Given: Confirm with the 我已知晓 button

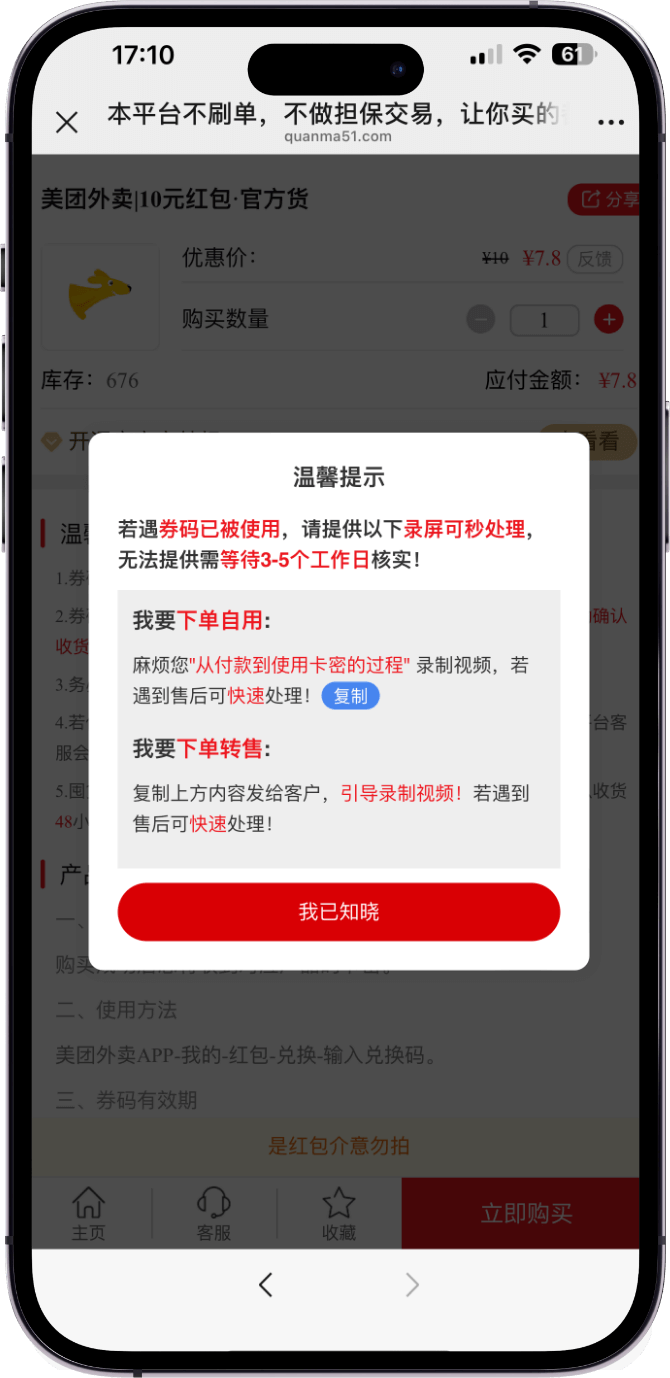Looking at the screenshot, I should click(338, 912).
